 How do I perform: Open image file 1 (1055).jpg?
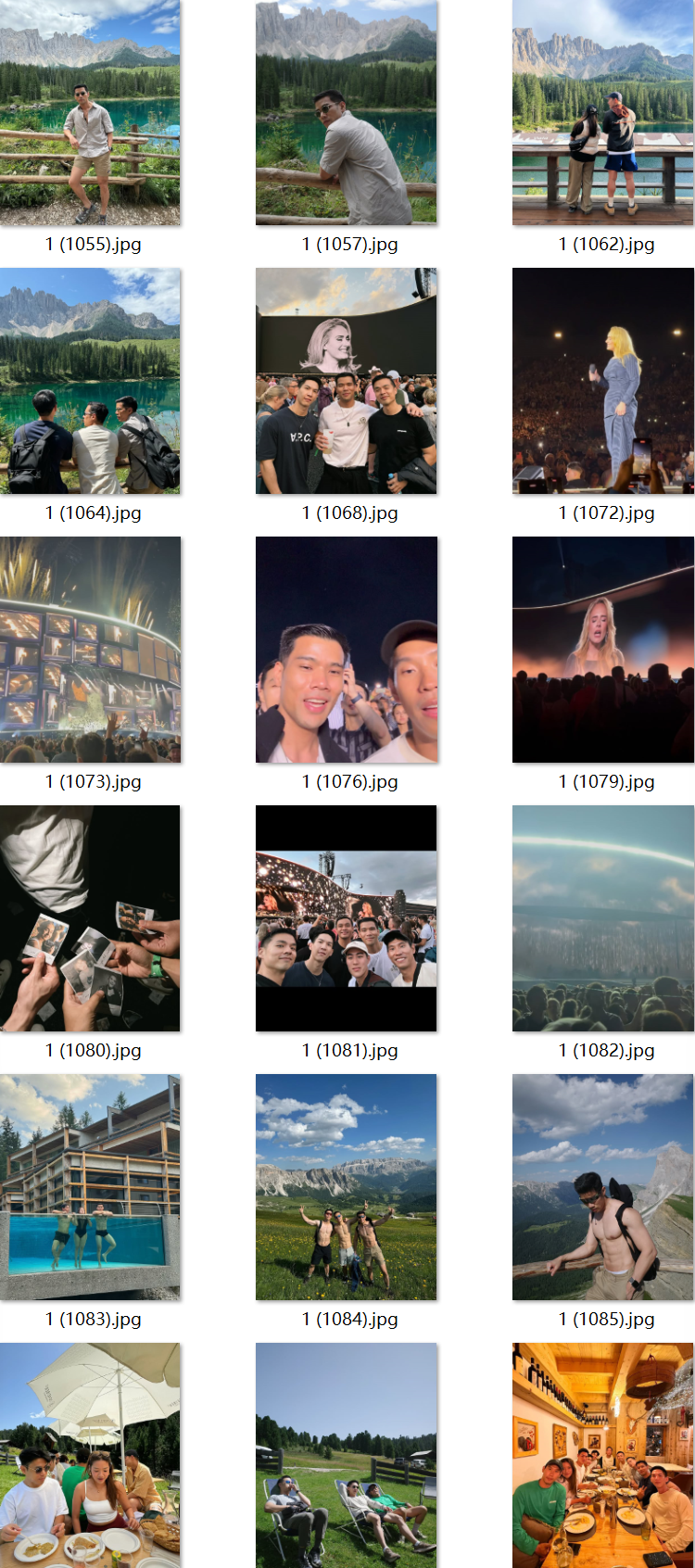point(90,113)
